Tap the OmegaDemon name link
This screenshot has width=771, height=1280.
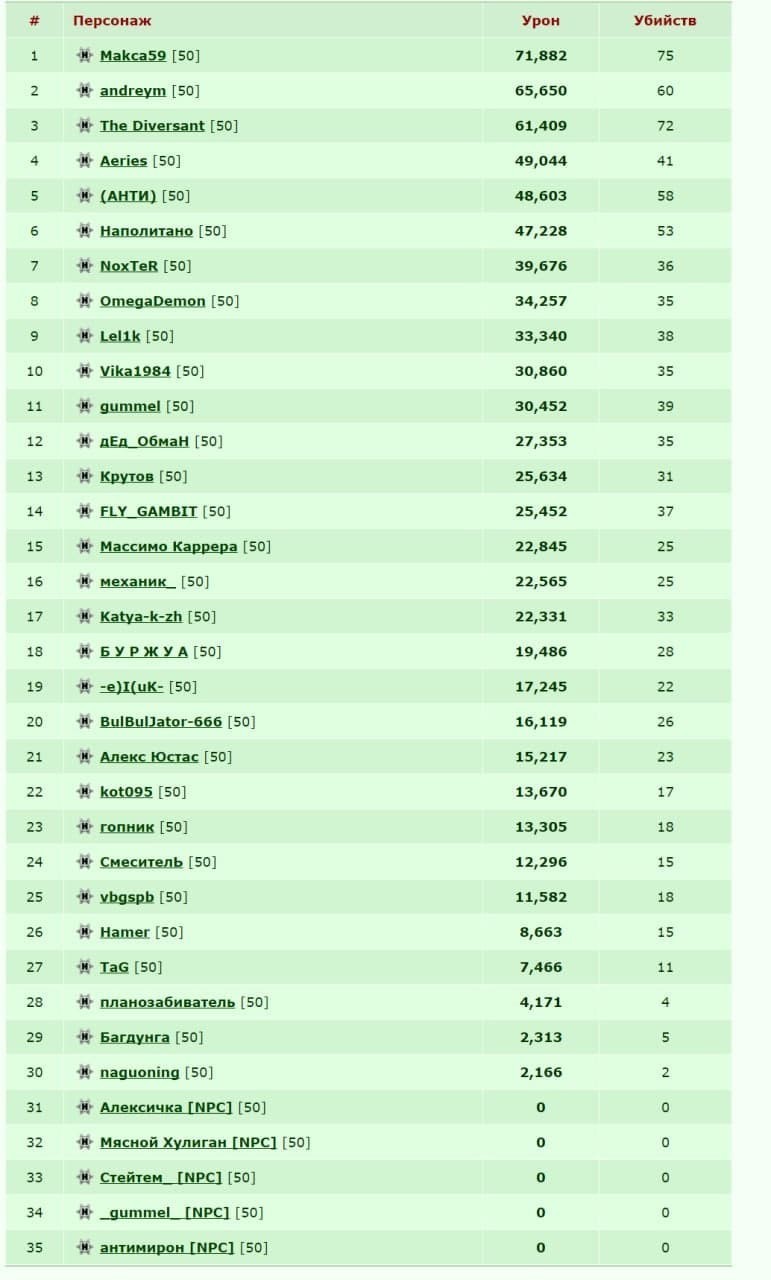152,301
